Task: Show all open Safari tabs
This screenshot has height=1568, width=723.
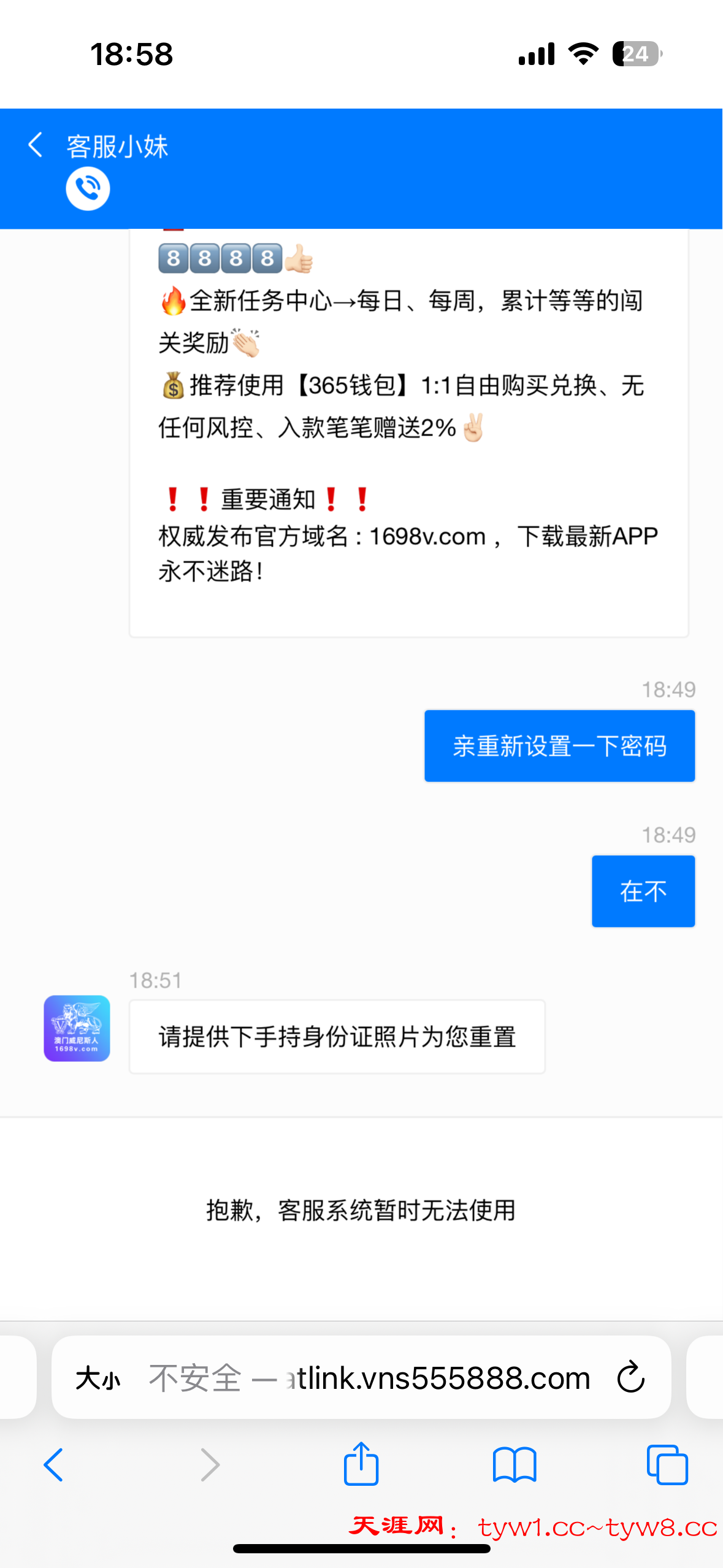Action: 667,1465
